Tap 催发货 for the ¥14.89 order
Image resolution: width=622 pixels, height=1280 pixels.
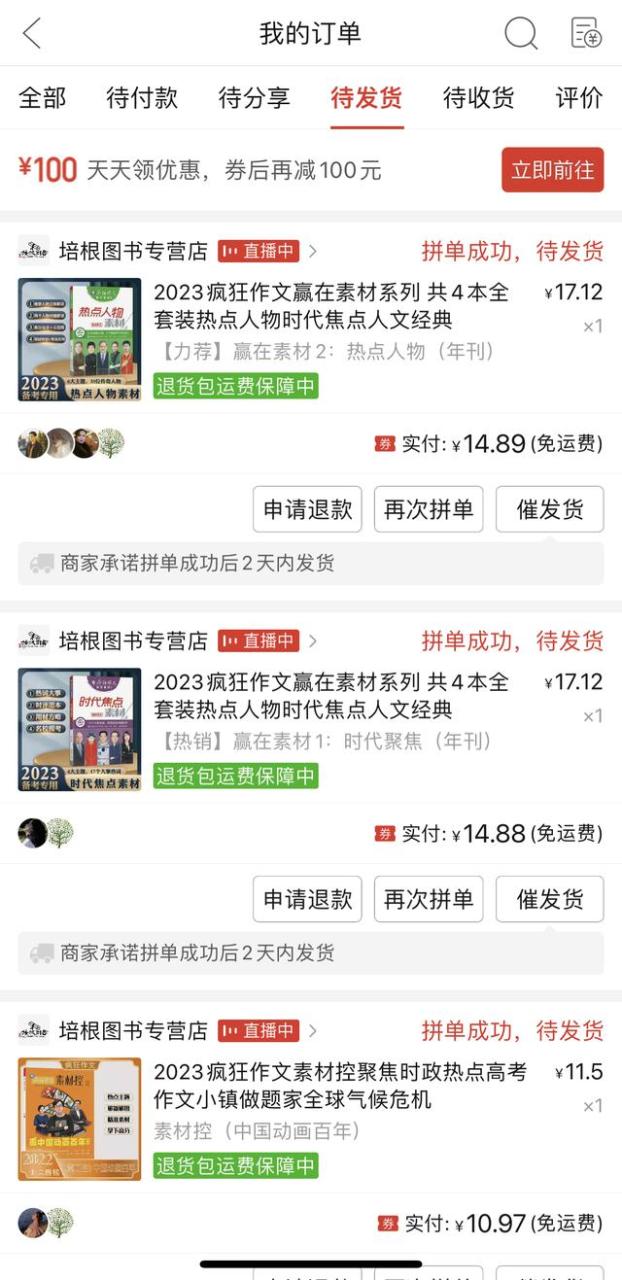tap(550, 510)
